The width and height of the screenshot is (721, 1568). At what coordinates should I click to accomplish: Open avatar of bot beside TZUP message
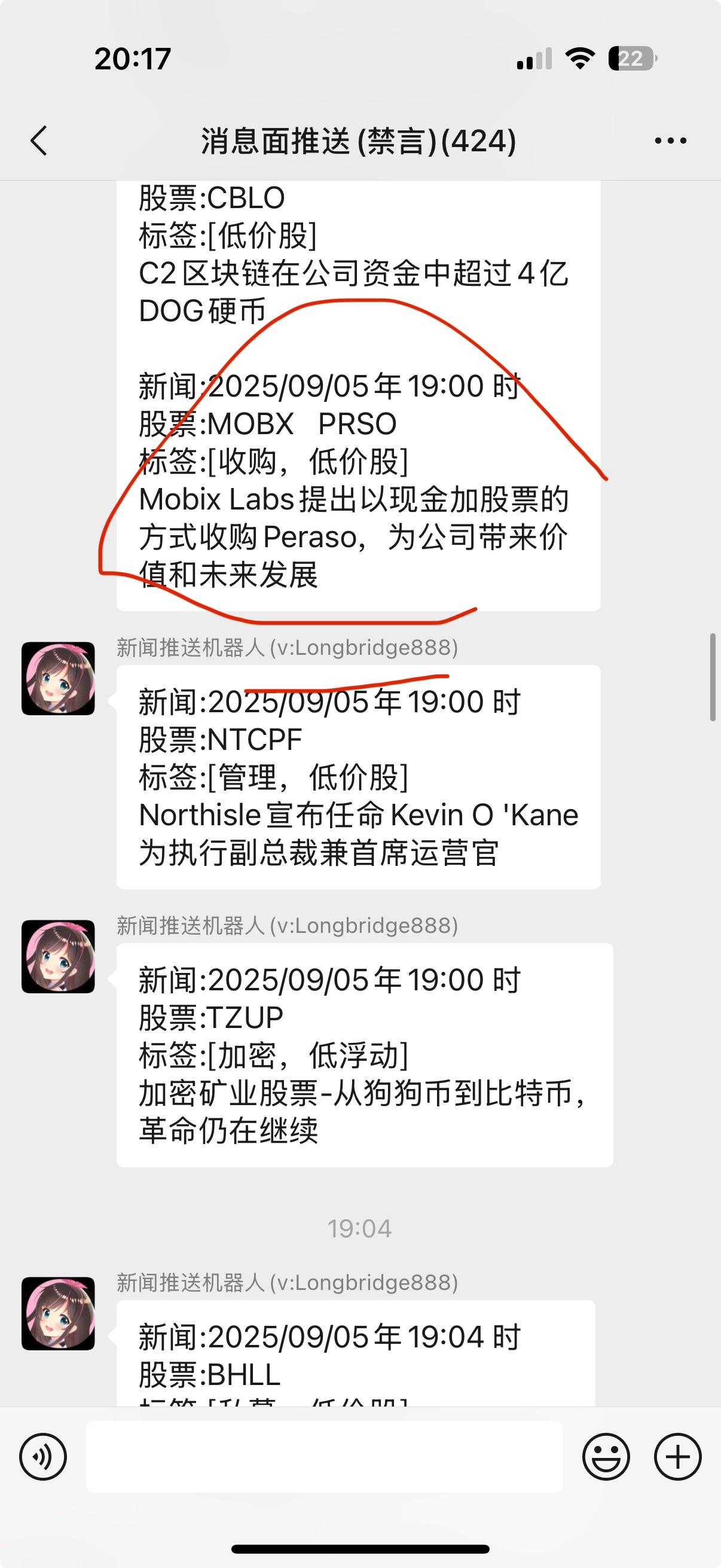pos(59,956)
